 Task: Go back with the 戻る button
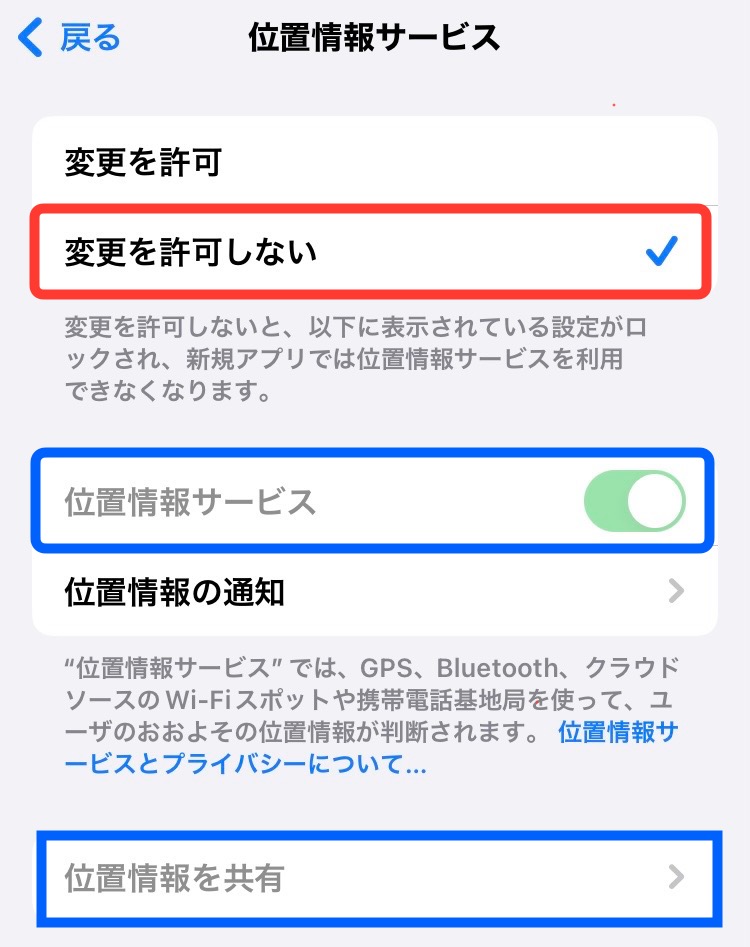pos(70,39)
